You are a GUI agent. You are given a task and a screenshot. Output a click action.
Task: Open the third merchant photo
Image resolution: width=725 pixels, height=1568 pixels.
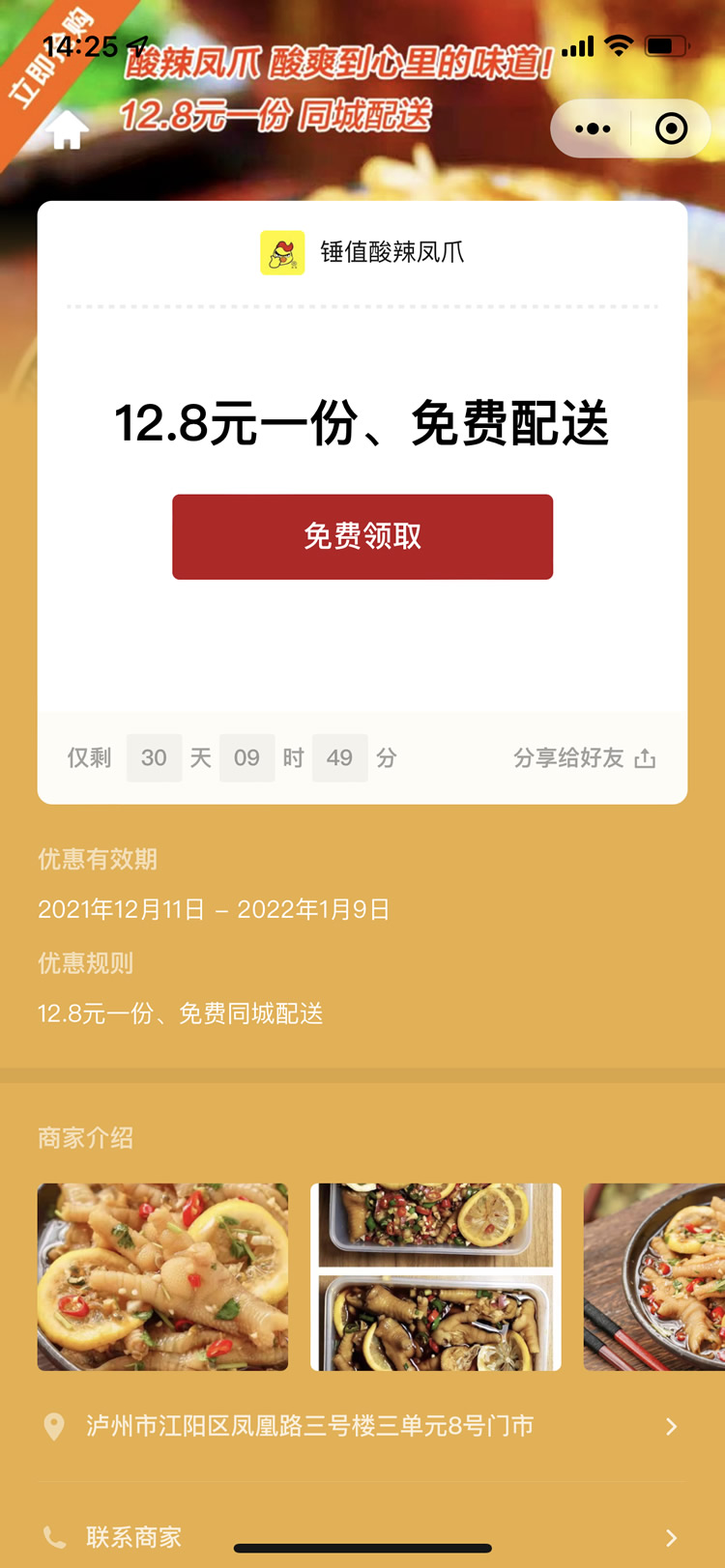(x=653, y=1276)
